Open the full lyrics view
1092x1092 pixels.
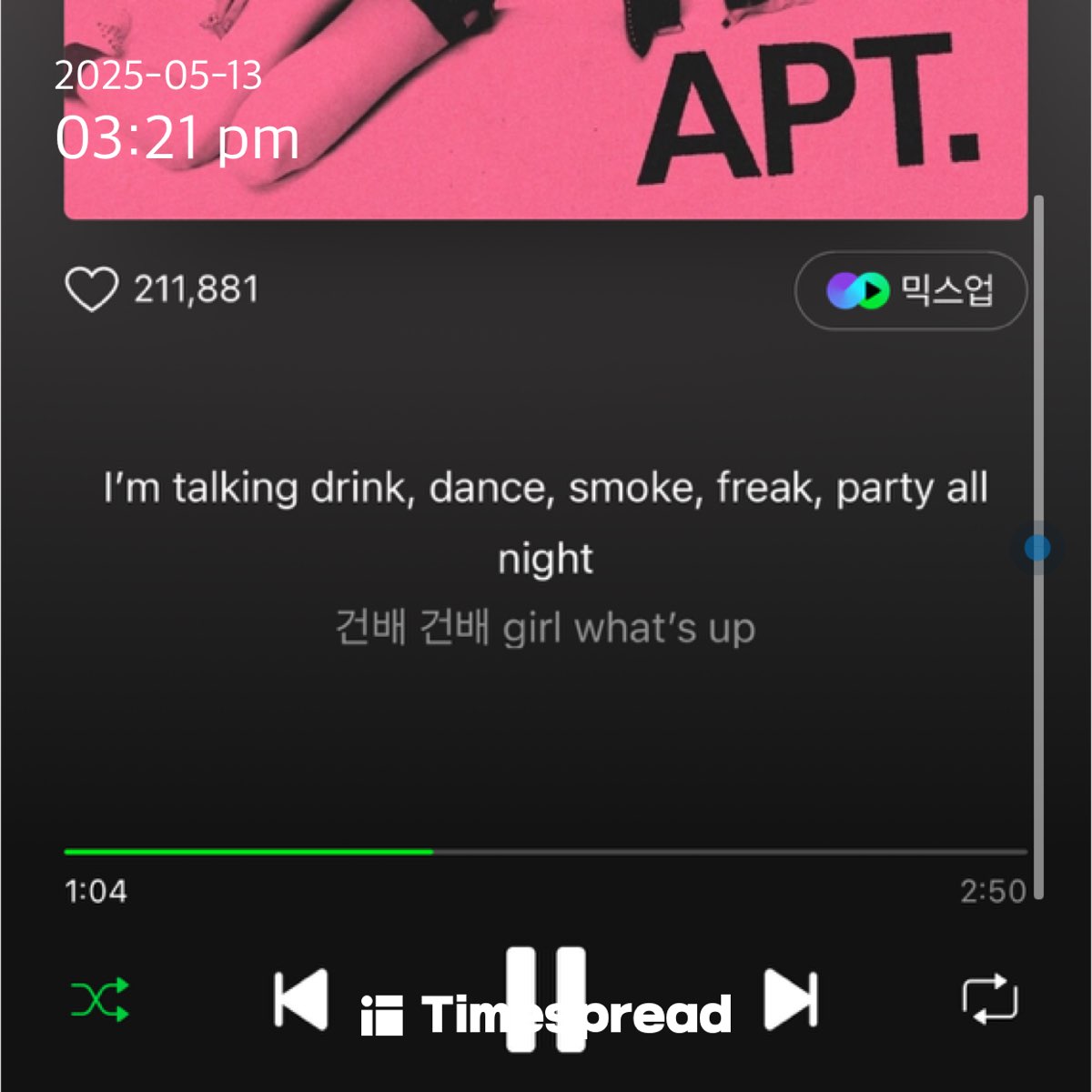(x=546, y=521)
